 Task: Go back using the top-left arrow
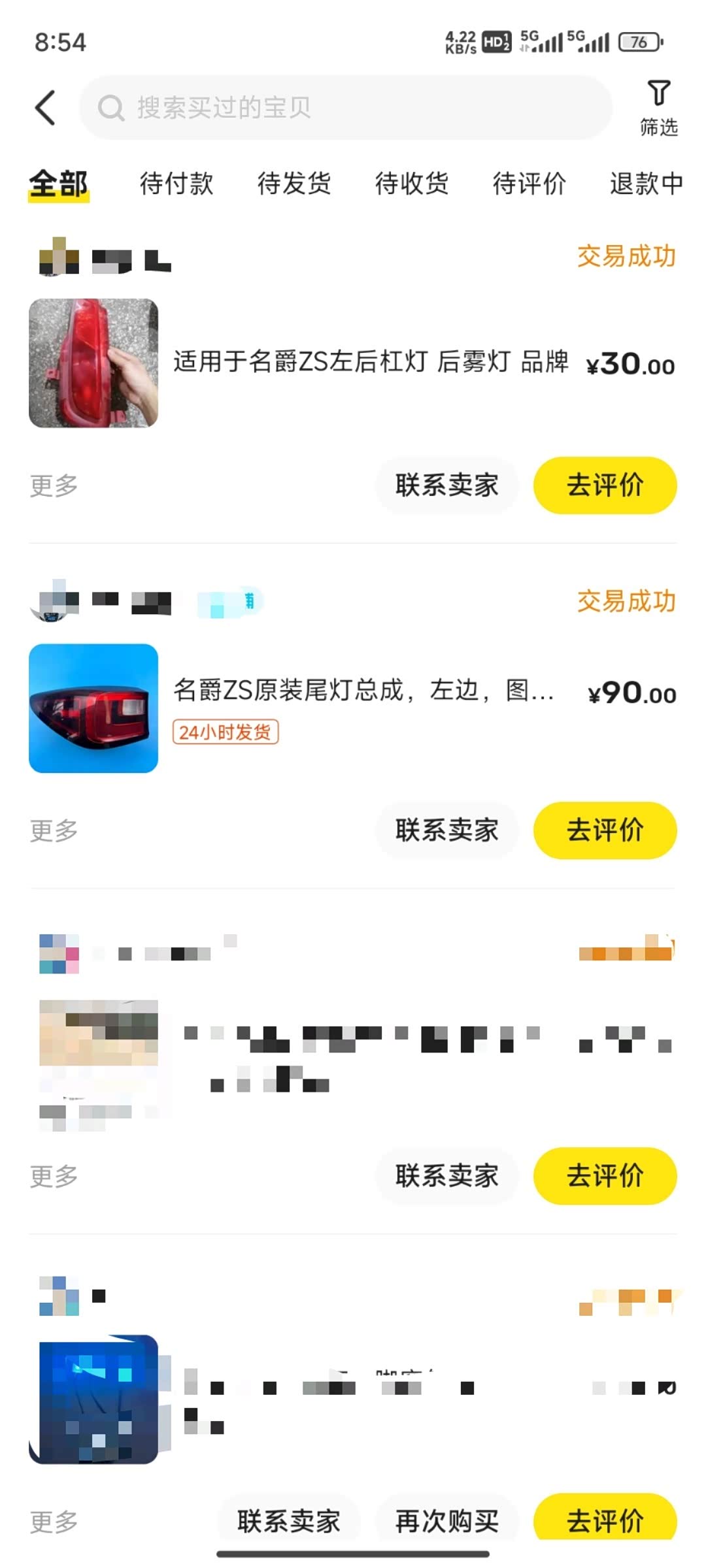45,108
